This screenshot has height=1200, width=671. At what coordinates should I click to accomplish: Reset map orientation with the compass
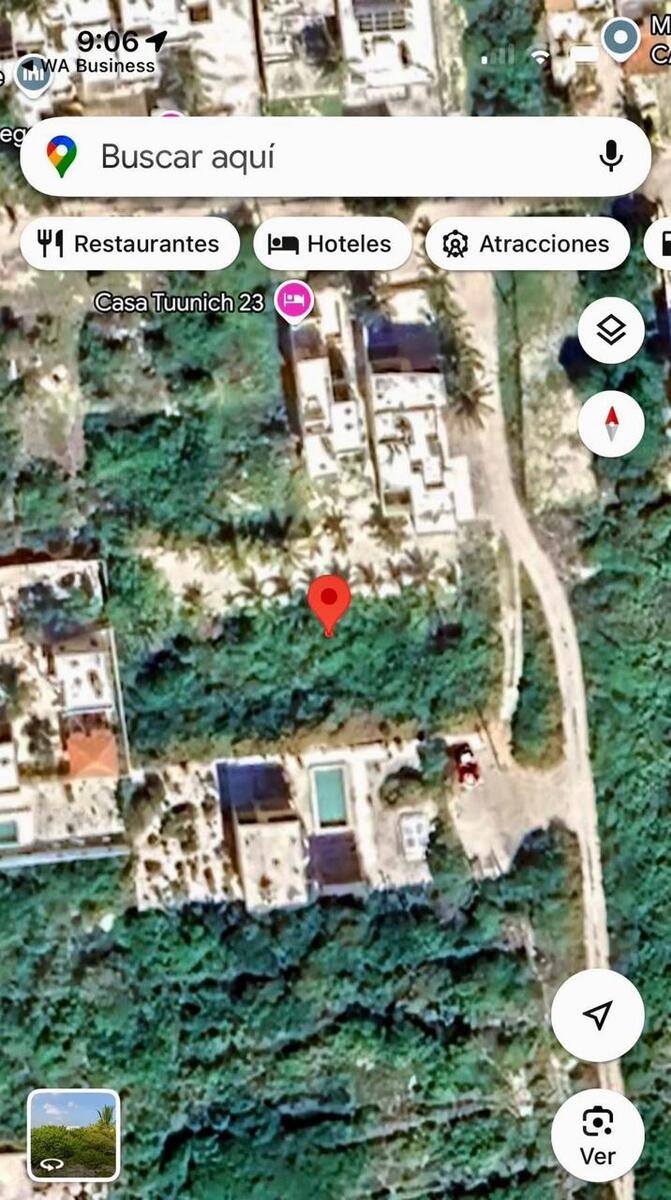click(611, 424)
